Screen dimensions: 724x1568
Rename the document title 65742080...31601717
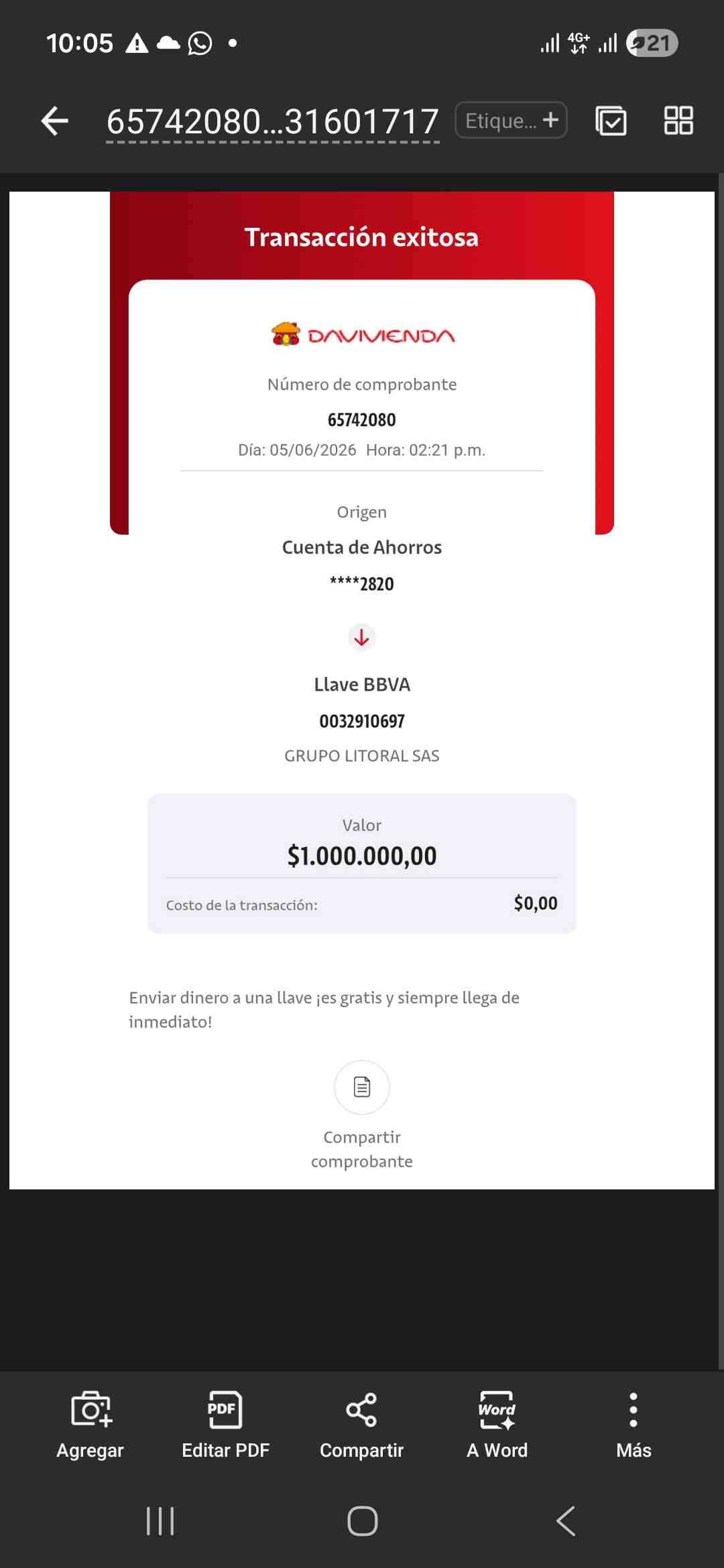(273, 123)
